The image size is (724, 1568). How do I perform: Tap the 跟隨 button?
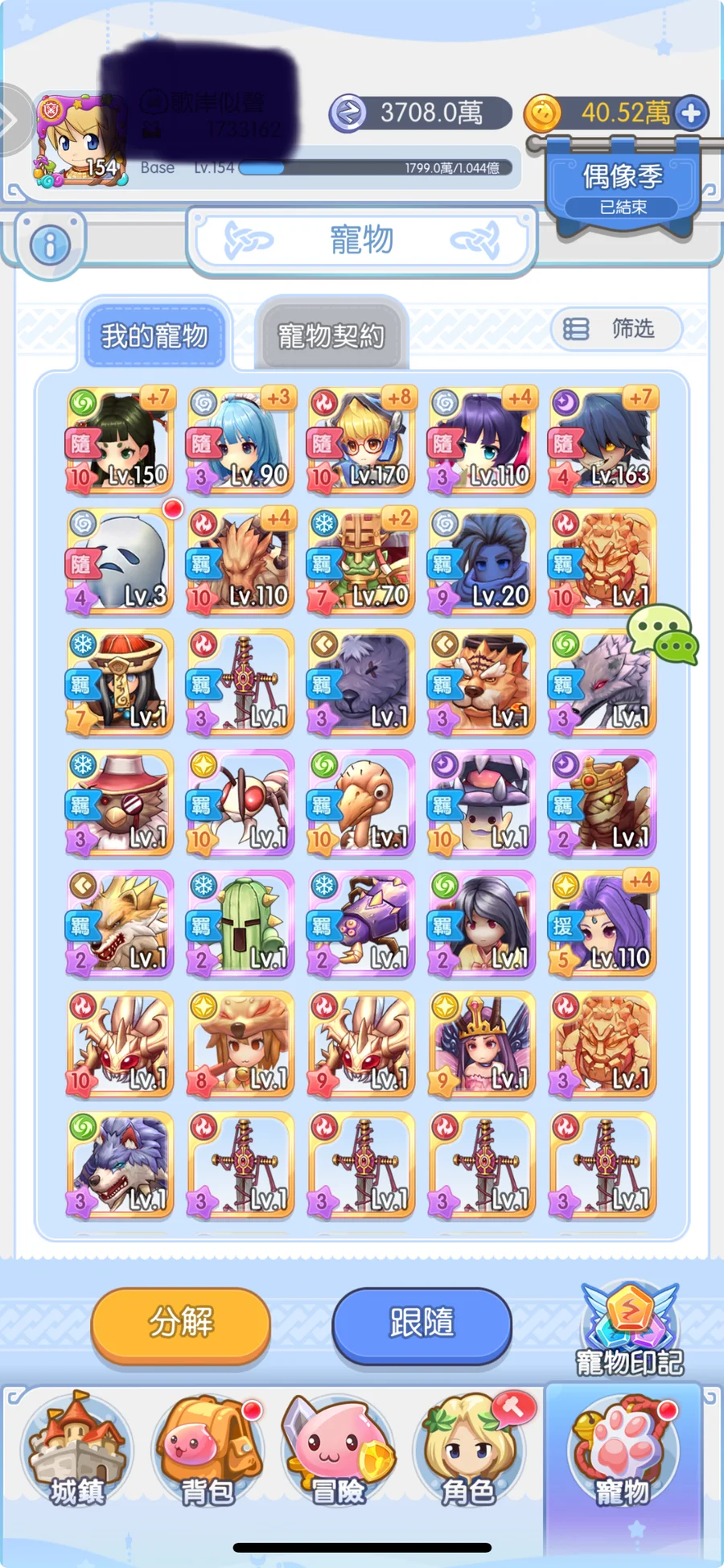[422, 1323]
